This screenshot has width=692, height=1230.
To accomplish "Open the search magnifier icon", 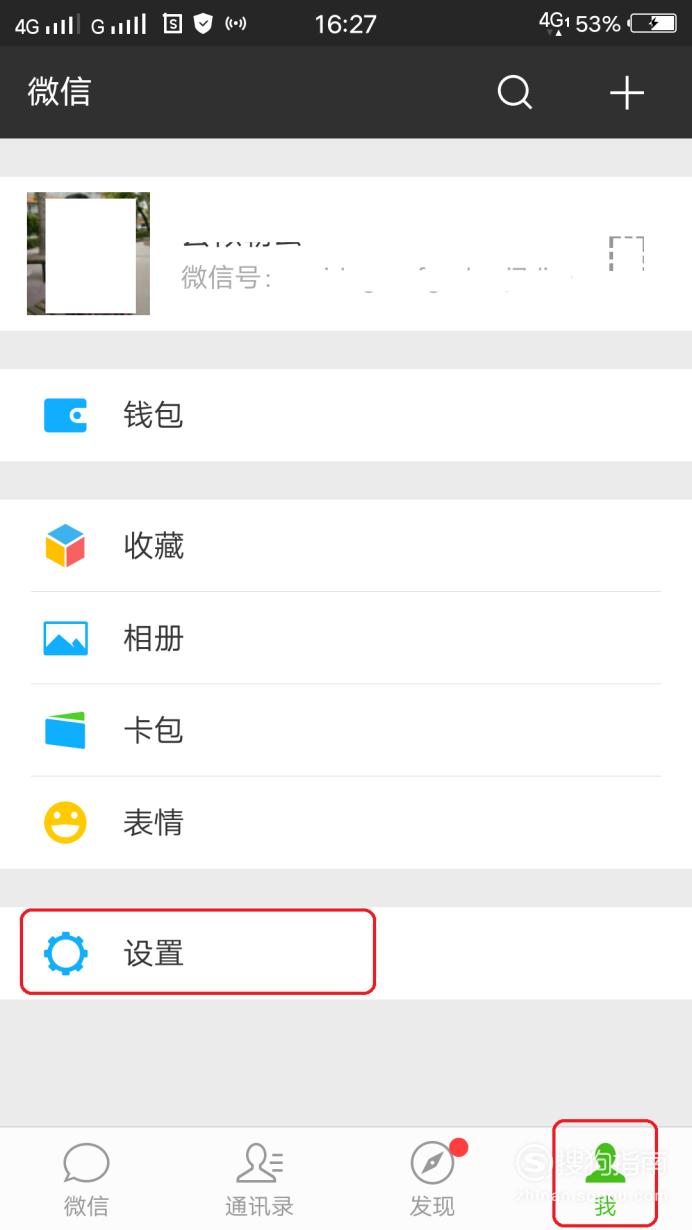I will [x=515, y=93].
